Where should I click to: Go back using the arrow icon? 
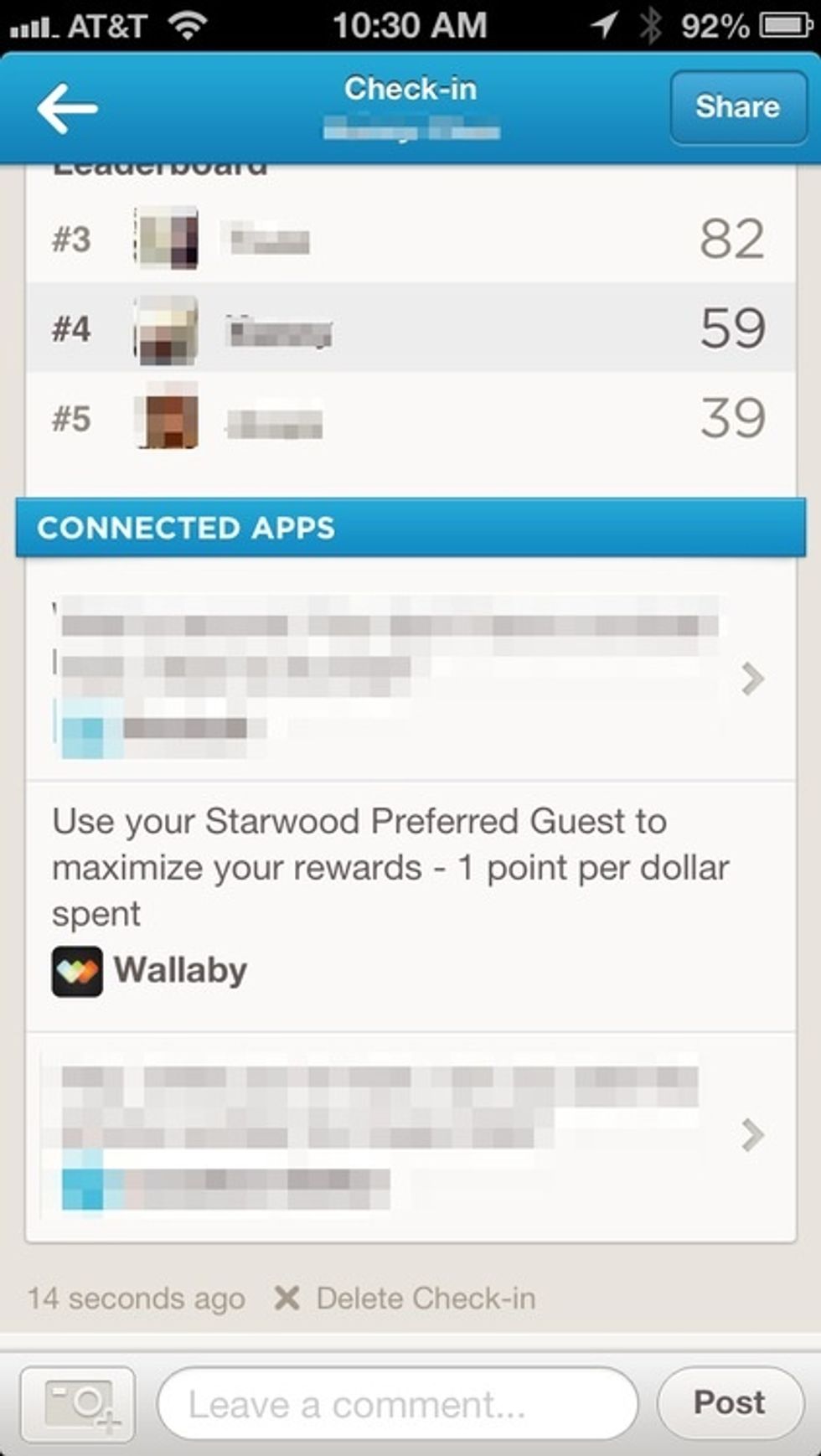(x=67, y=108)
